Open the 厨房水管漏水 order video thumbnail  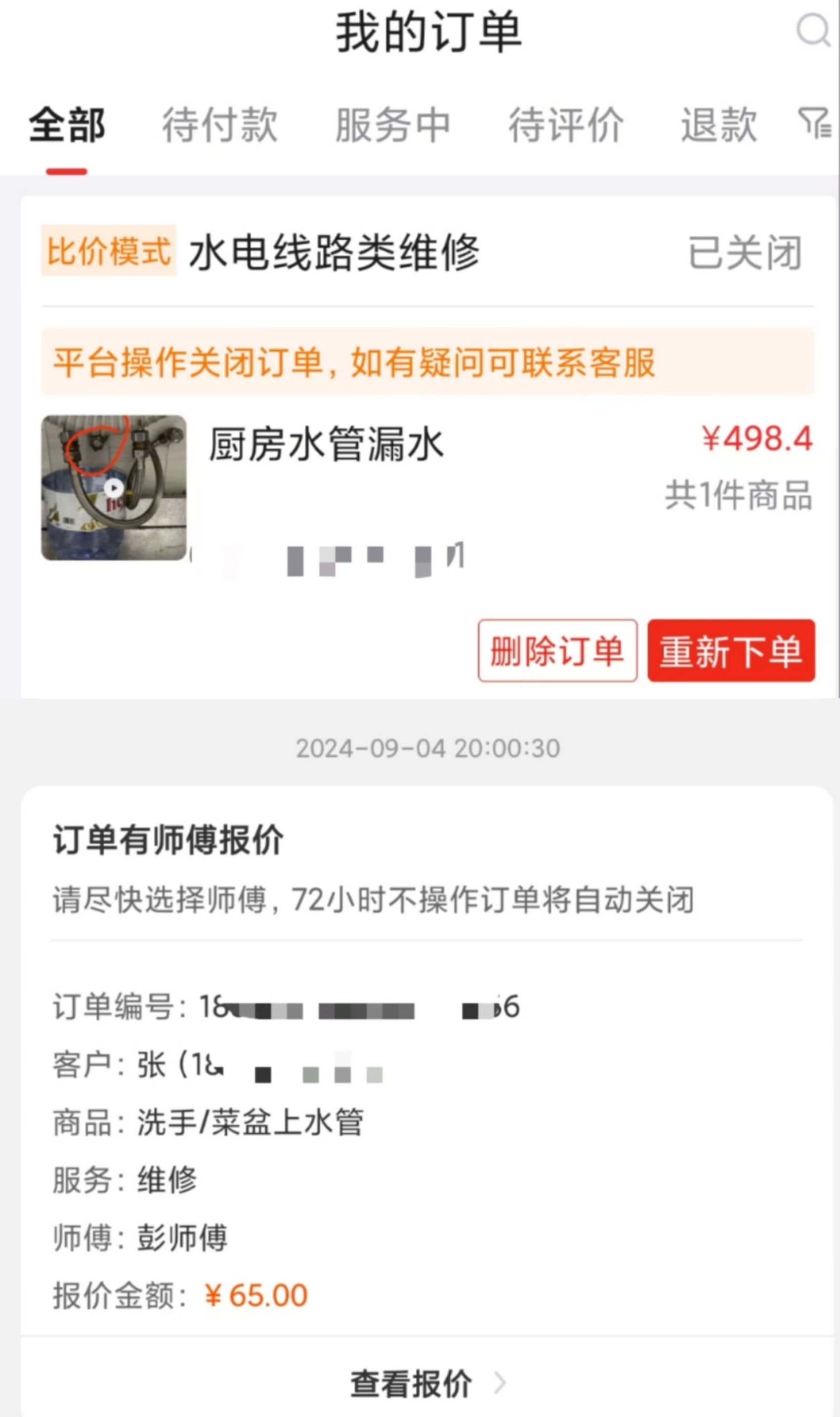(x=114, y=488)
